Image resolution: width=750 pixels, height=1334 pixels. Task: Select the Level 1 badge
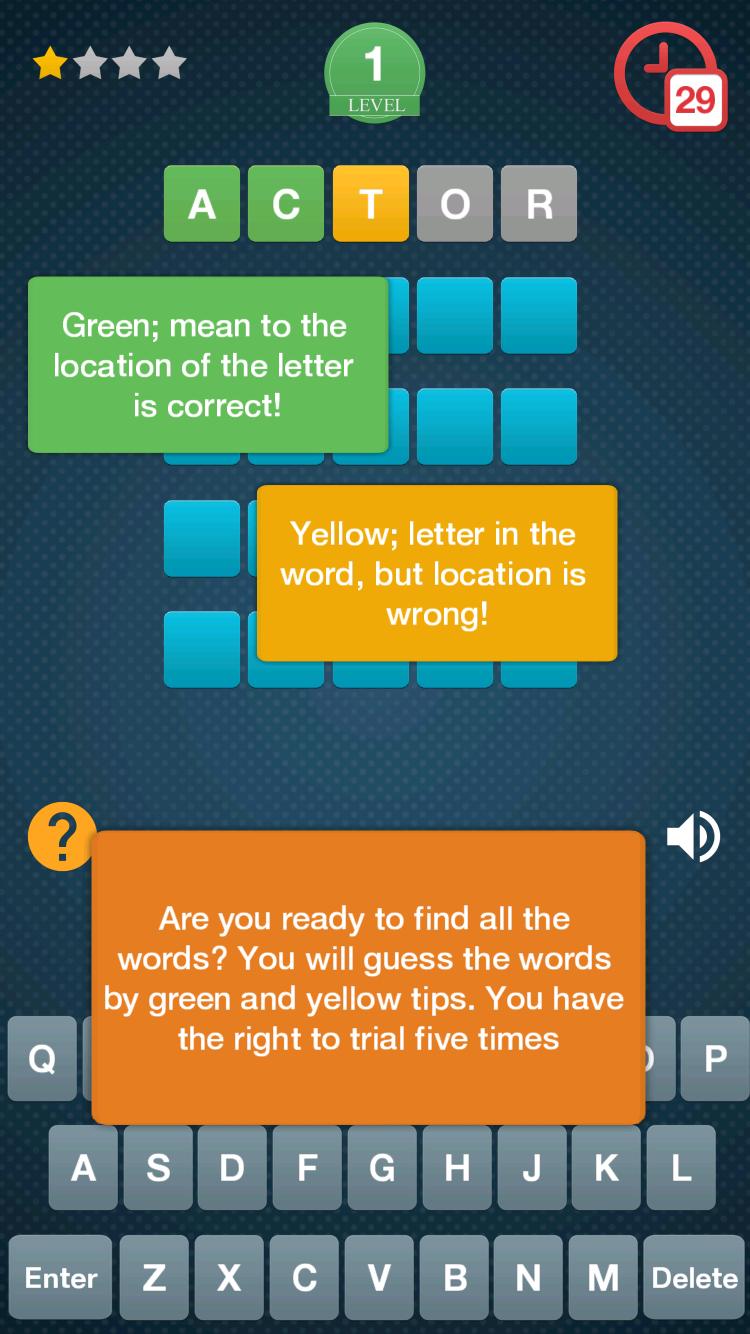[x=374, y=75]
